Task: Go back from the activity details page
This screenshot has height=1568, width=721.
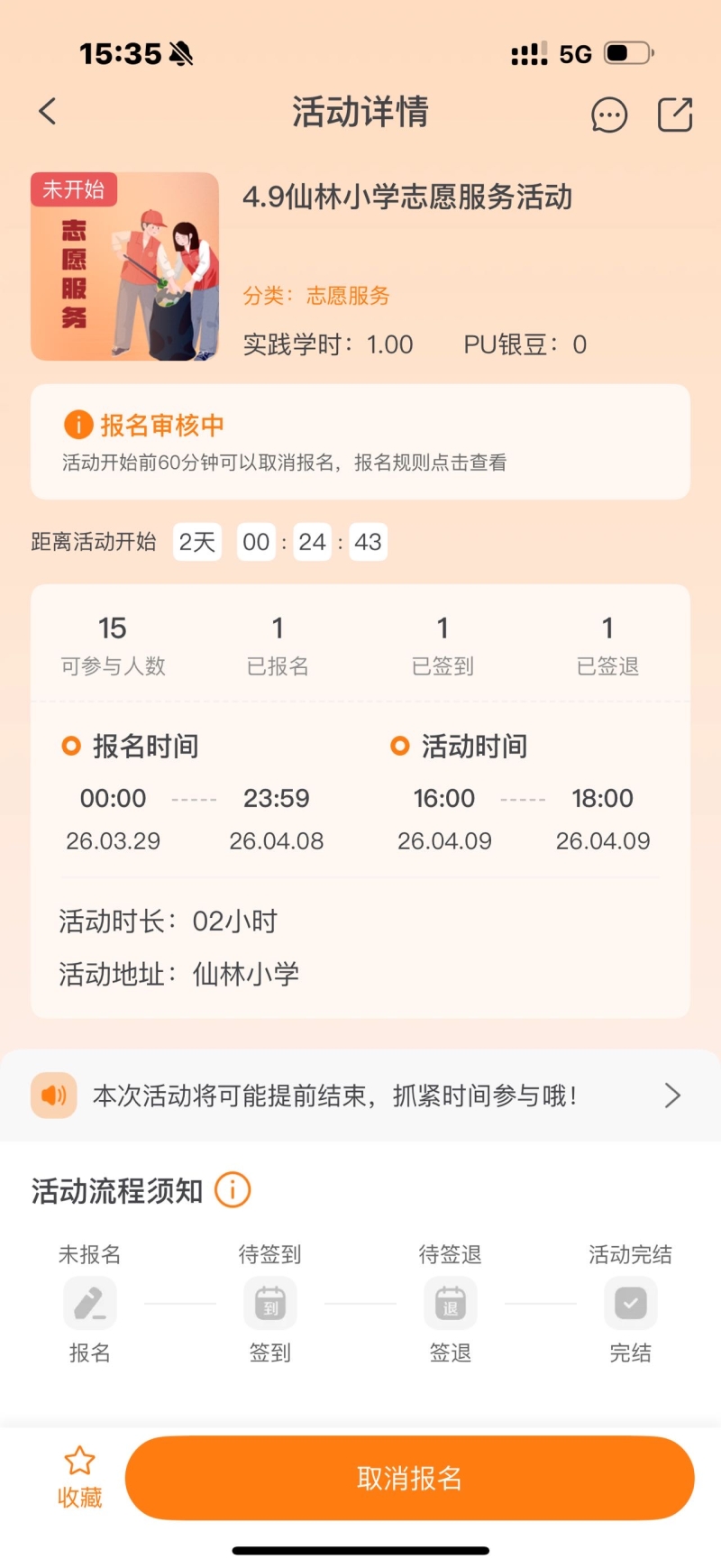Action: click(48, 112)
